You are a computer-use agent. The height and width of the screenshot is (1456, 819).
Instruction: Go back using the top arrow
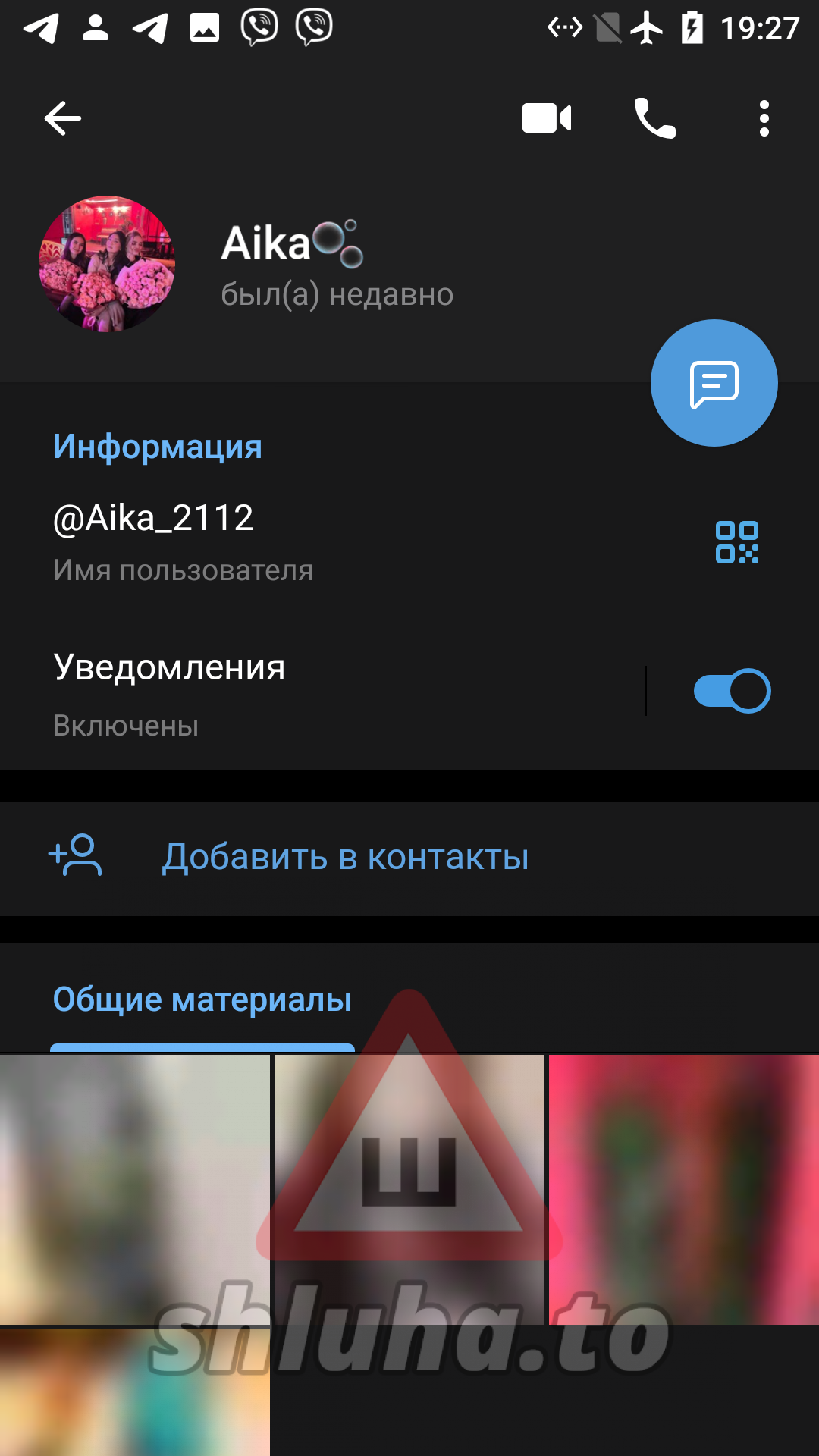tap(63, 118)
